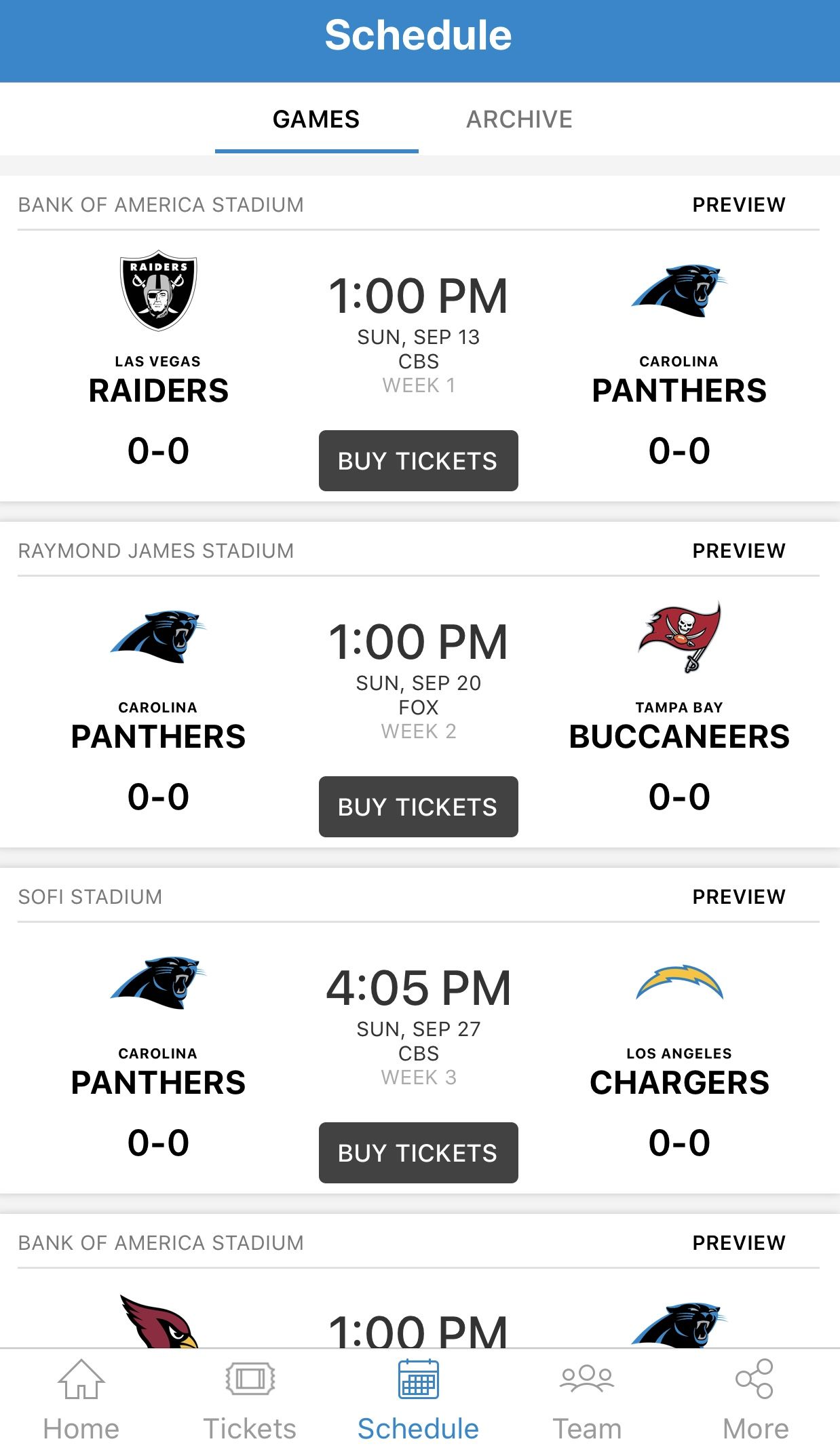840x1450 pixels.
Task: Switch to the ARCHIVE tab
Action: coord(519,119)
